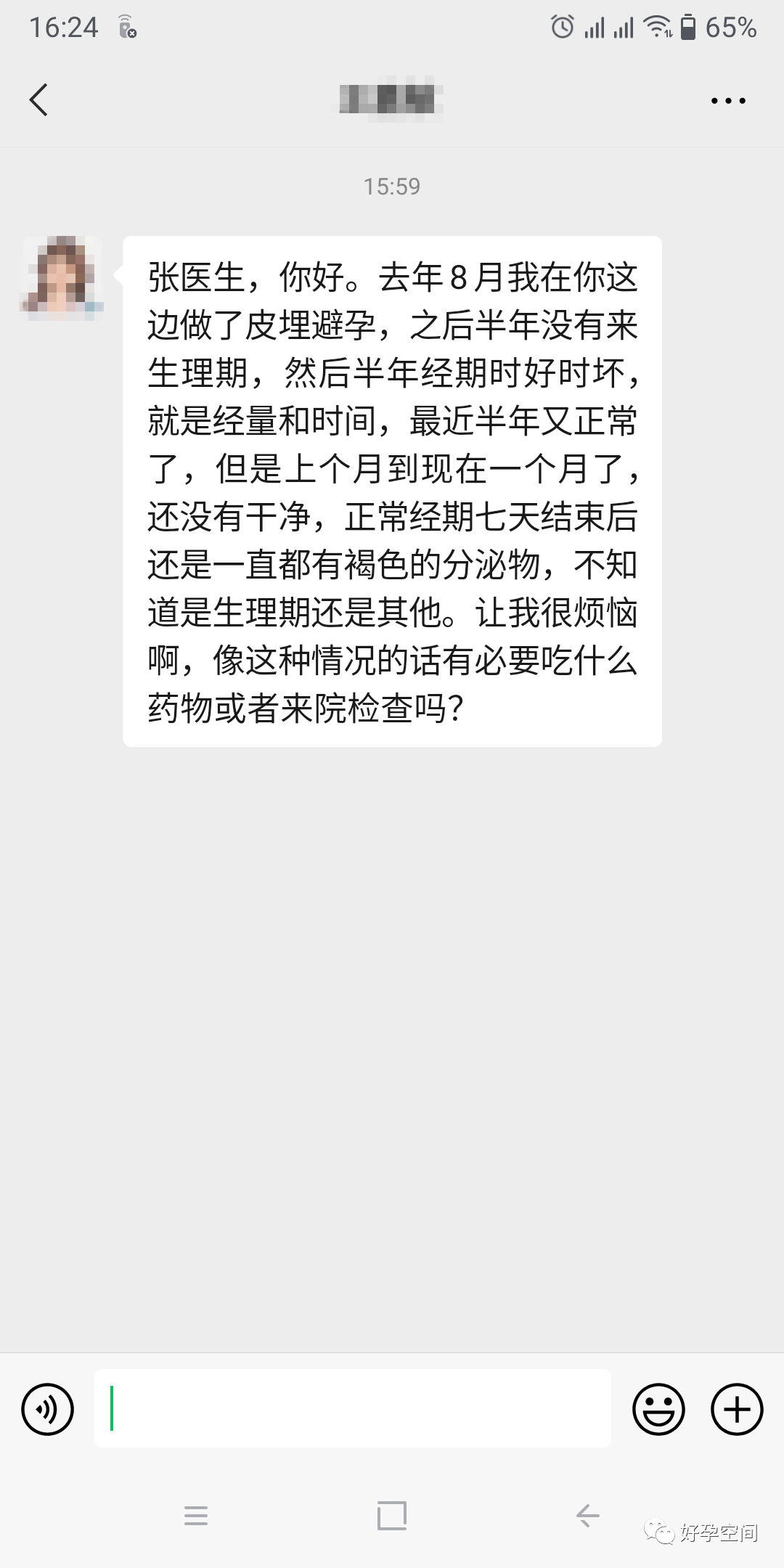Focus the message text field
This screenshot has height=1568, width=784.
pos(353,1409)
